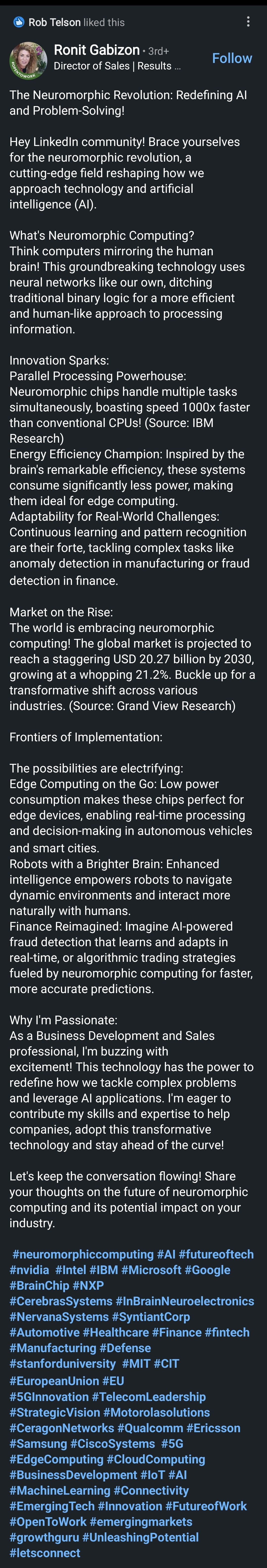This screenshot has height=1568, width=267.
Task: Open Ronit Gabizon's profile picture
Action: tap(28, 60)
